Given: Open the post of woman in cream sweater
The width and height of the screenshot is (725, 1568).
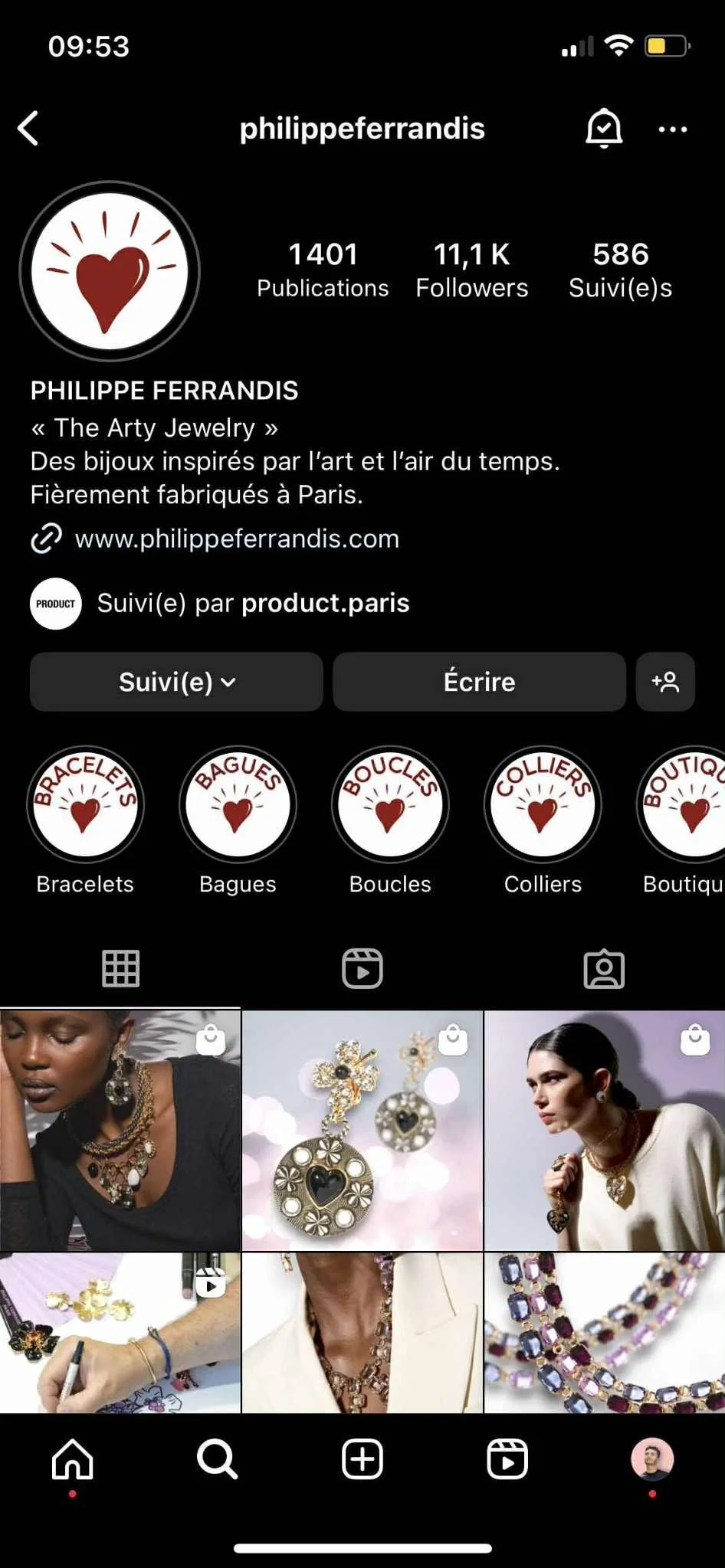Looking at the screenshot, I should [605, 1131].
